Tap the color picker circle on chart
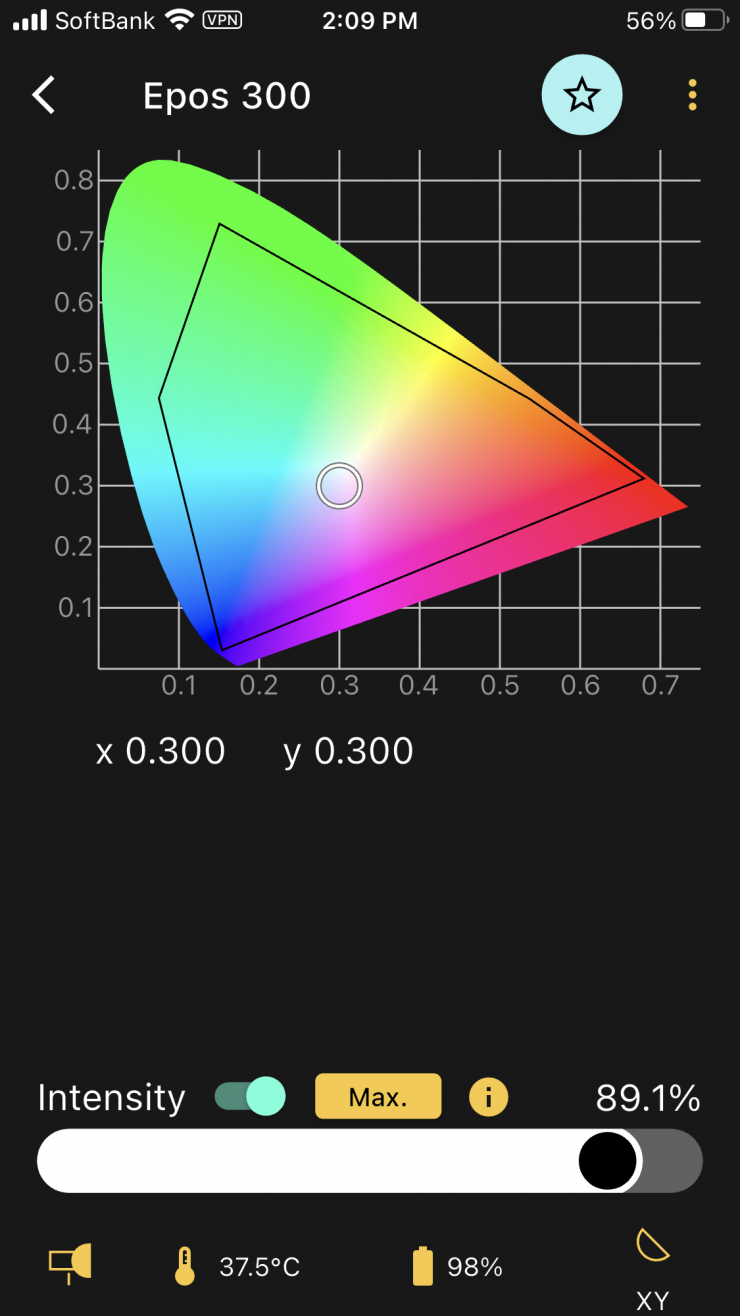 339,486
